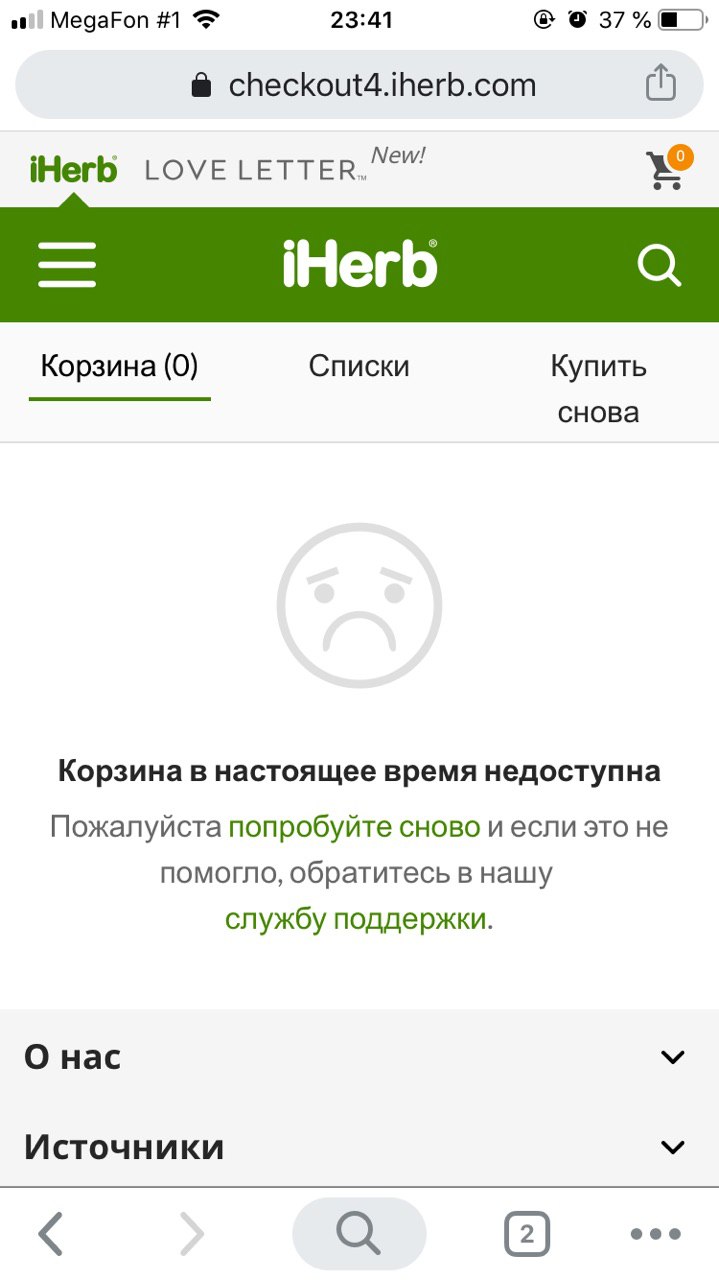Open the hamburger menu
This screenshot has height=1280, width=719.
tap(67, 265)
